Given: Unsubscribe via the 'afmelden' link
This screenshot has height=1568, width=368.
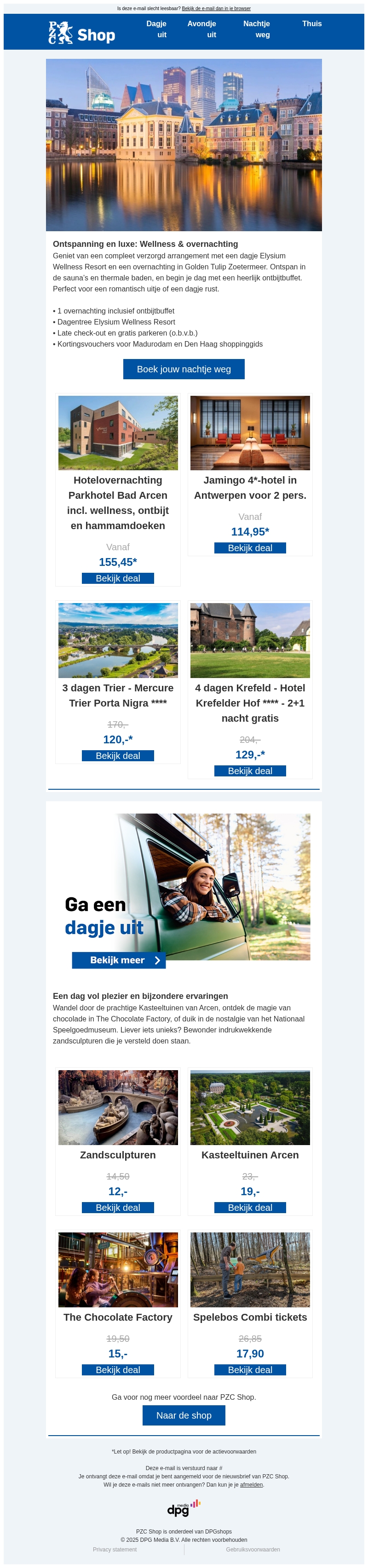Looking at the screenshot, I should 251,1485.
